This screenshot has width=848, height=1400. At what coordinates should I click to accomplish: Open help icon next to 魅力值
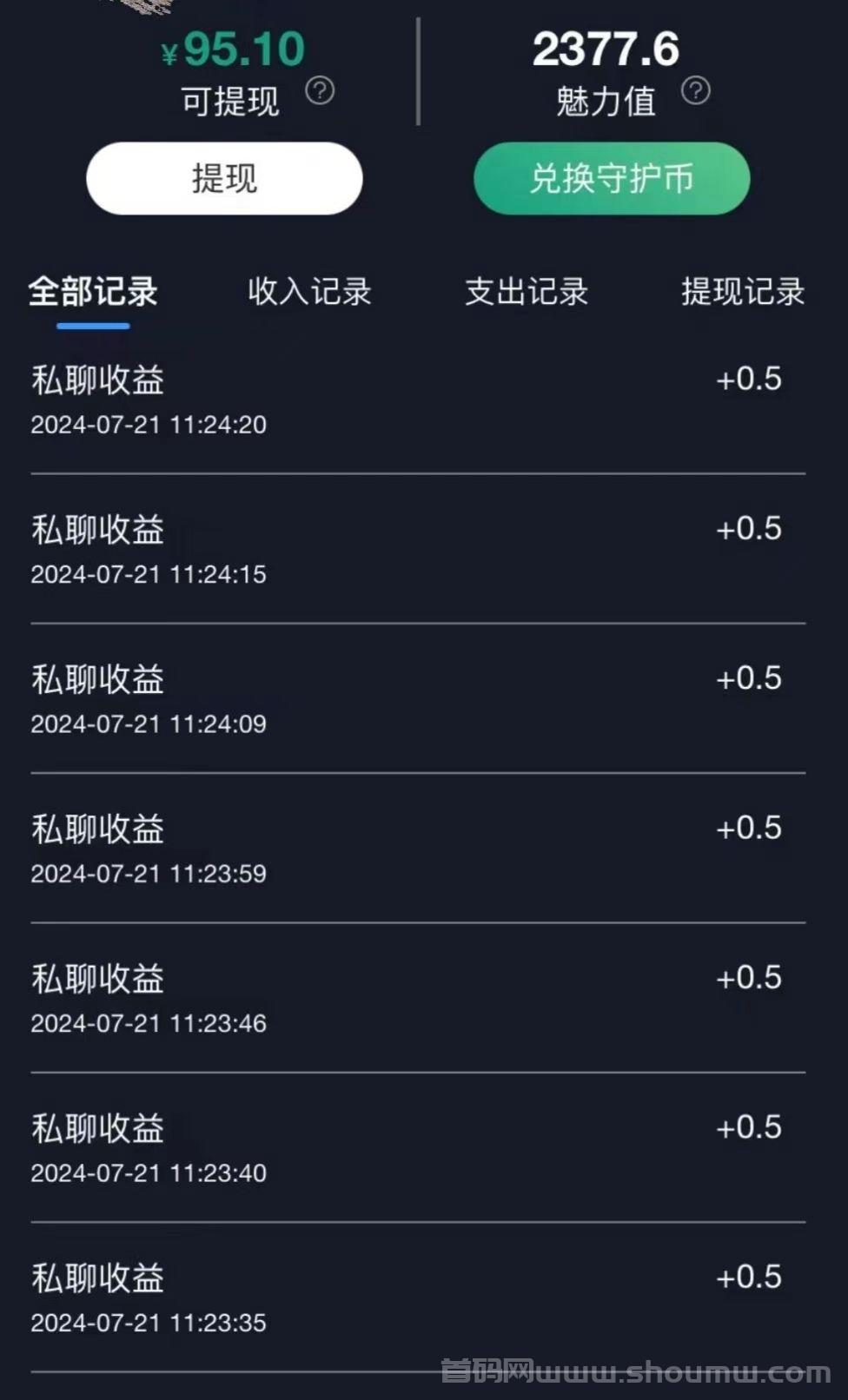(x=695, y=90)
